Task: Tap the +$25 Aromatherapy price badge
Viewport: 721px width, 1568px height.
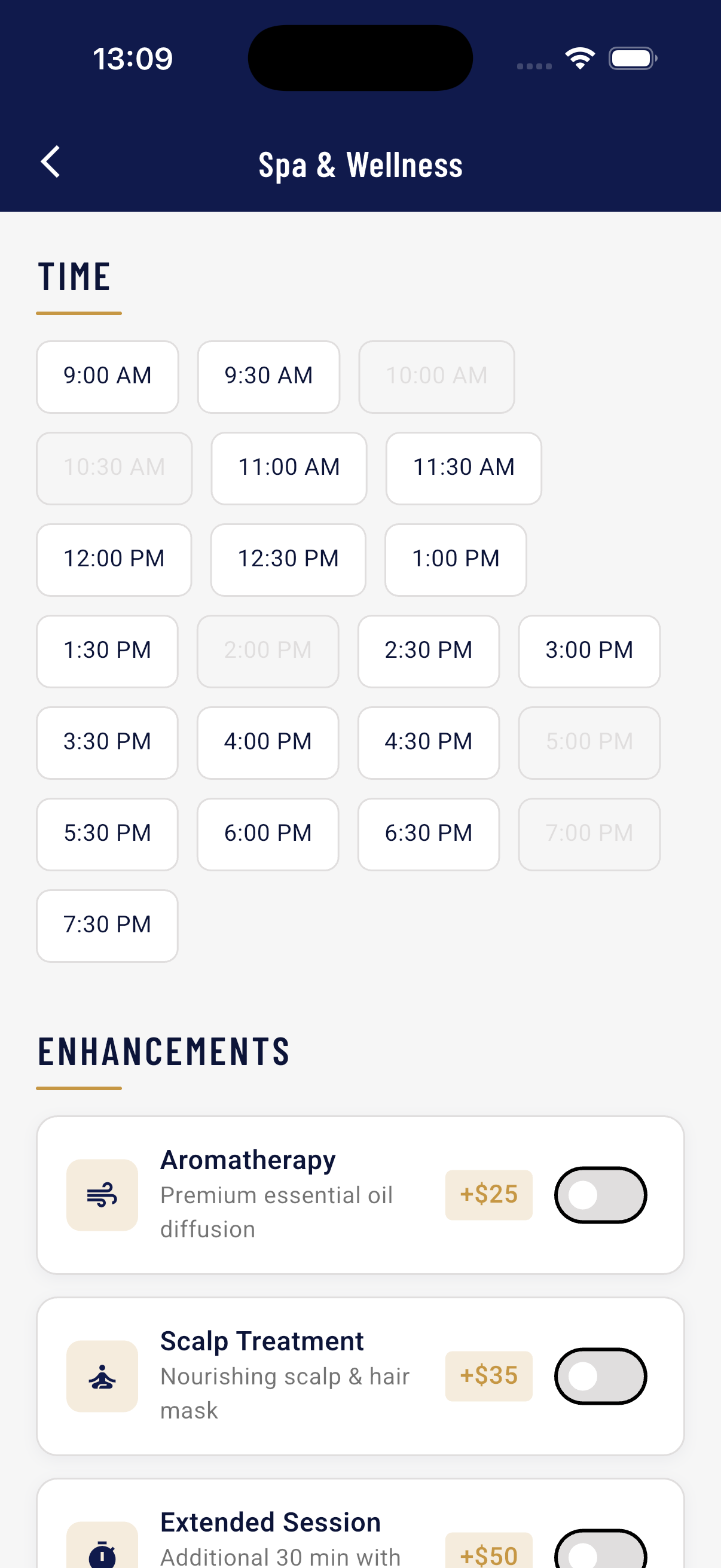Action: pos(489,1194)
